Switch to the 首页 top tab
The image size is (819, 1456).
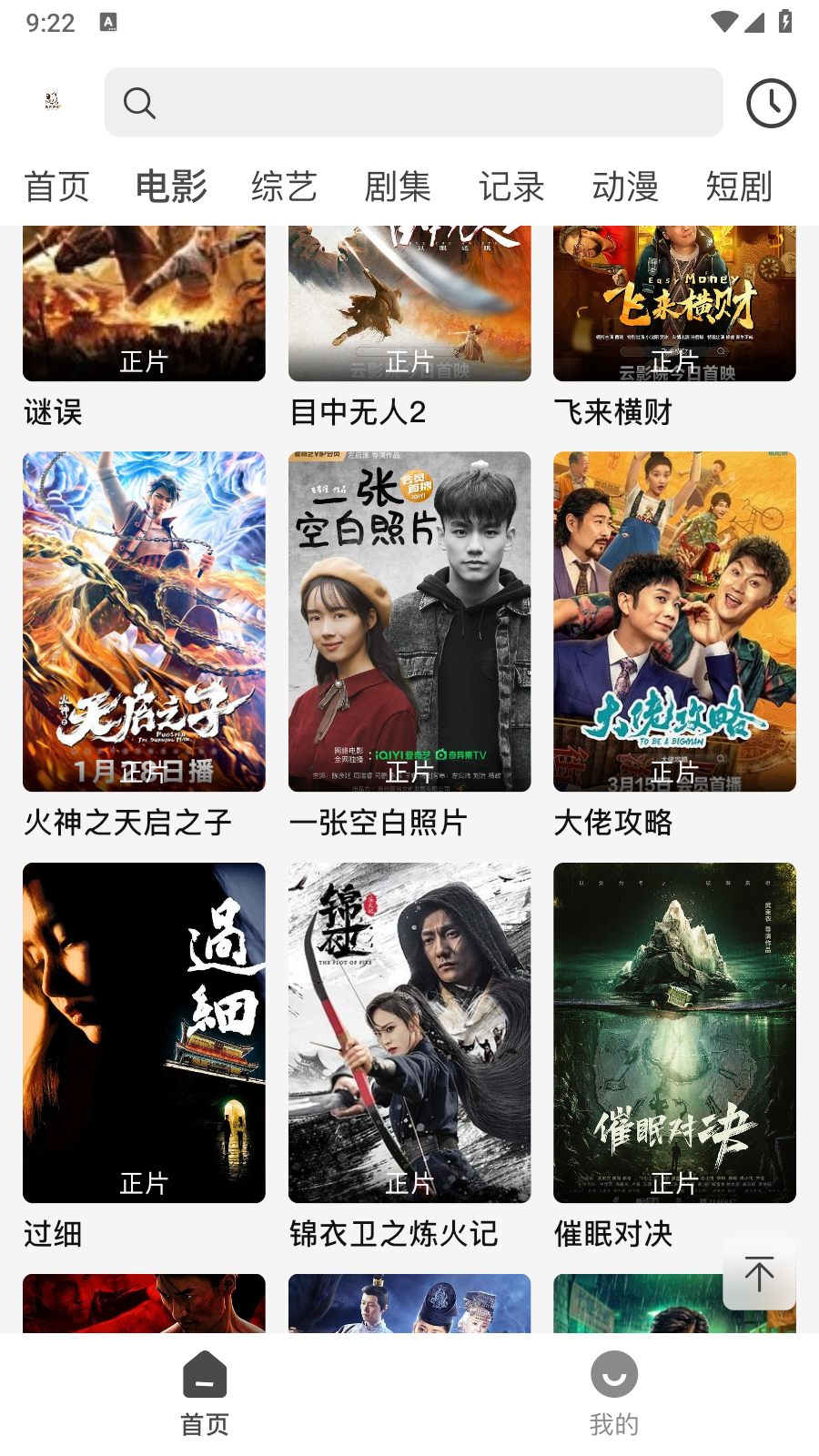56,187
